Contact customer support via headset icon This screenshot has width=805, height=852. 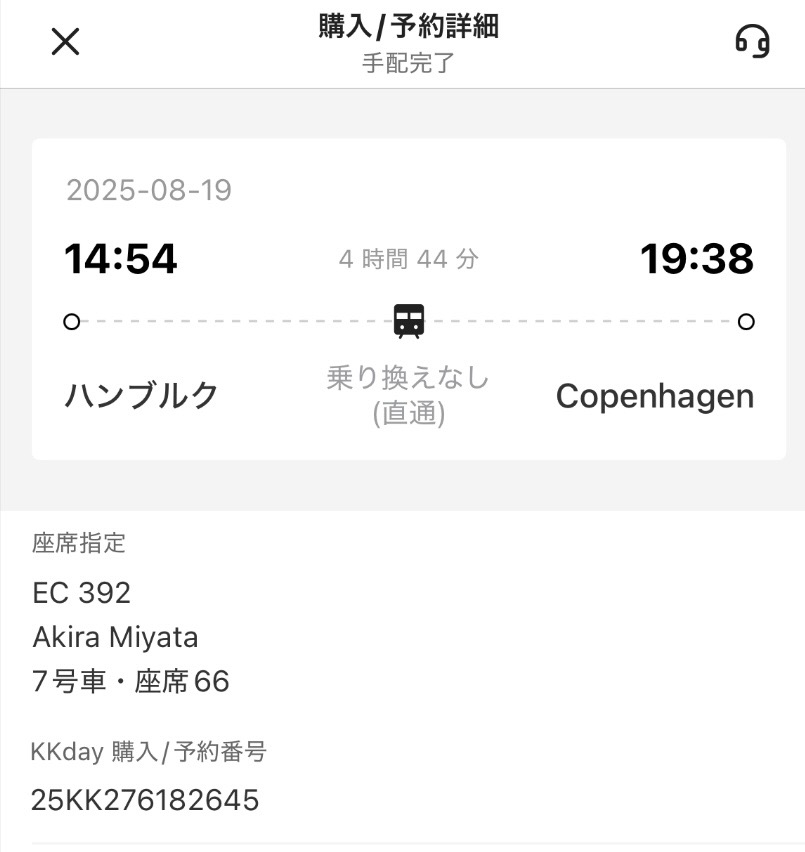(752, 42)
